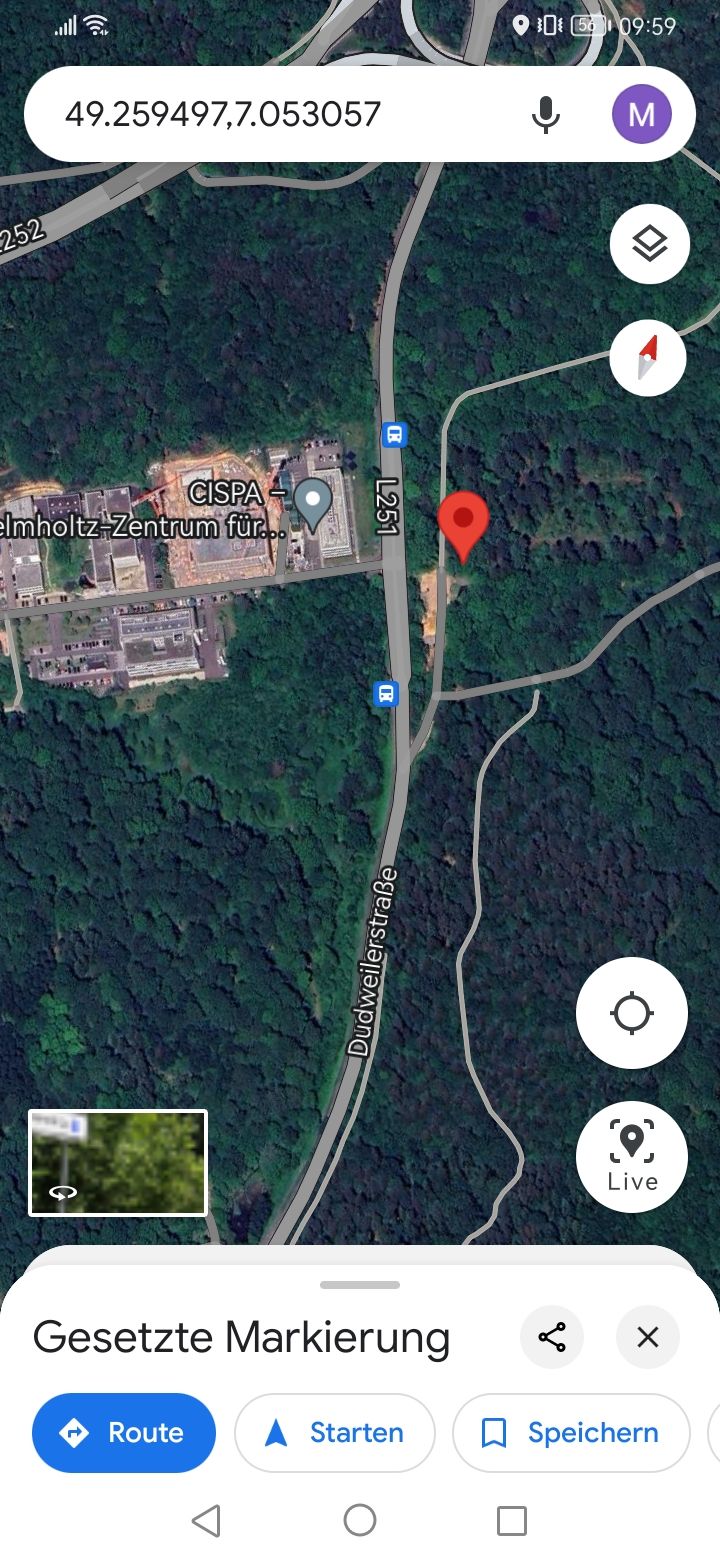Open the recent apps overview

(x=512, y=1521)
